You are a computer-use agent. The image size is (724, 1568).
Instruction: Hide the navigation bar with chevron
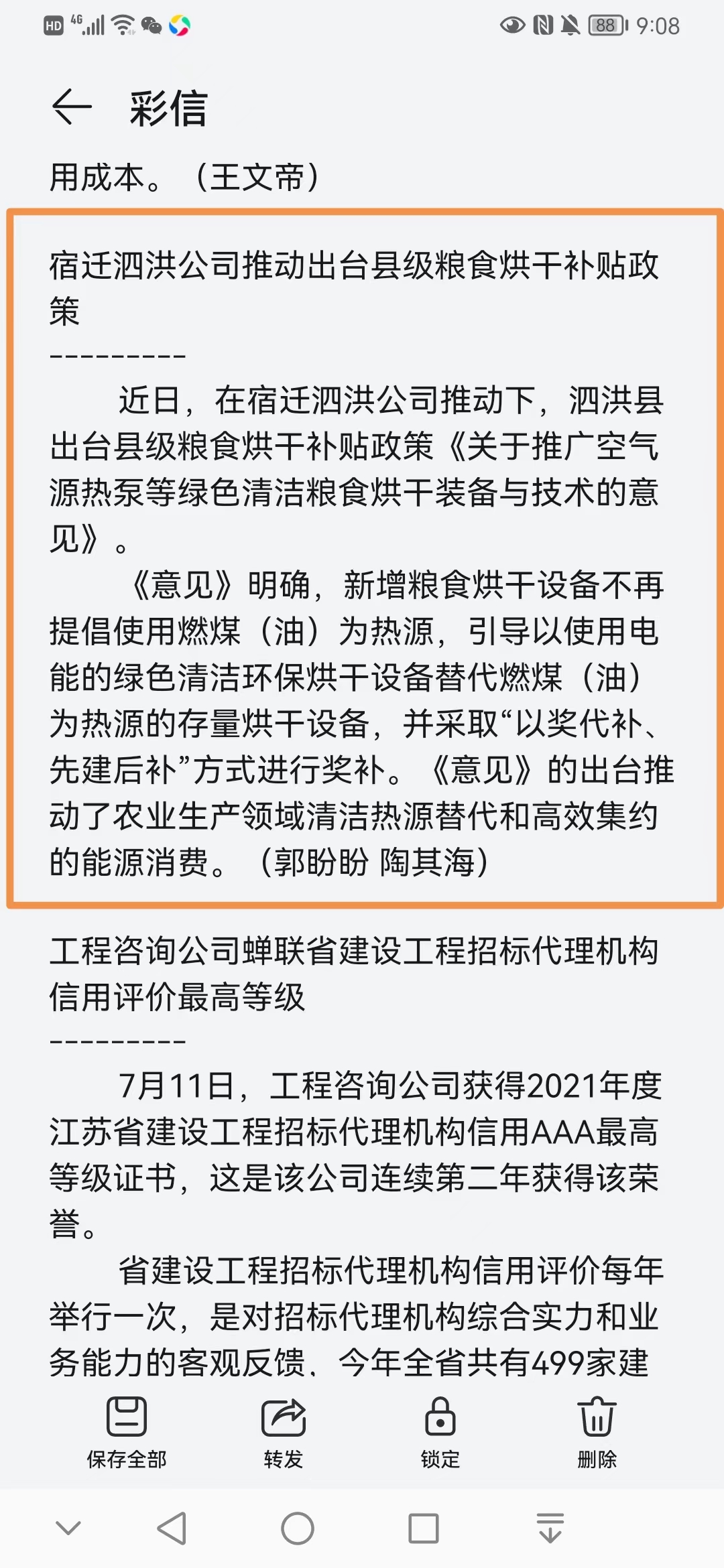(68, 1528)
